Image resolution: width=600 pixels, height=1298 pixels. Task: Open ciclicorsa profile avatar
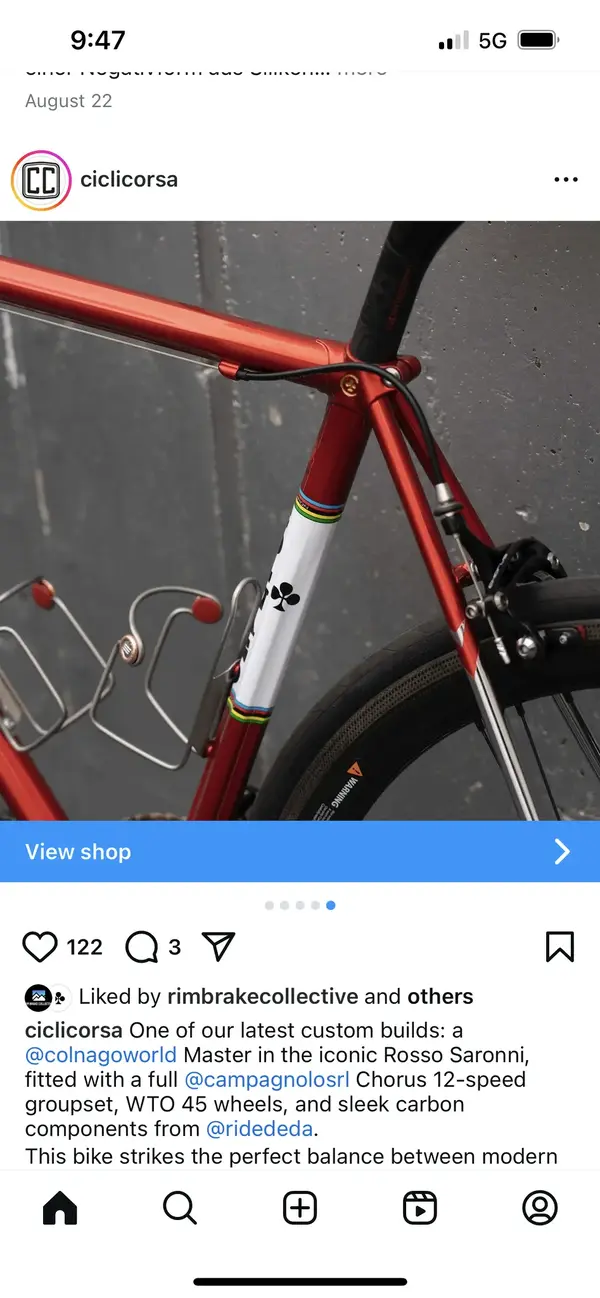pyautogui.click(x=41, y=180)
